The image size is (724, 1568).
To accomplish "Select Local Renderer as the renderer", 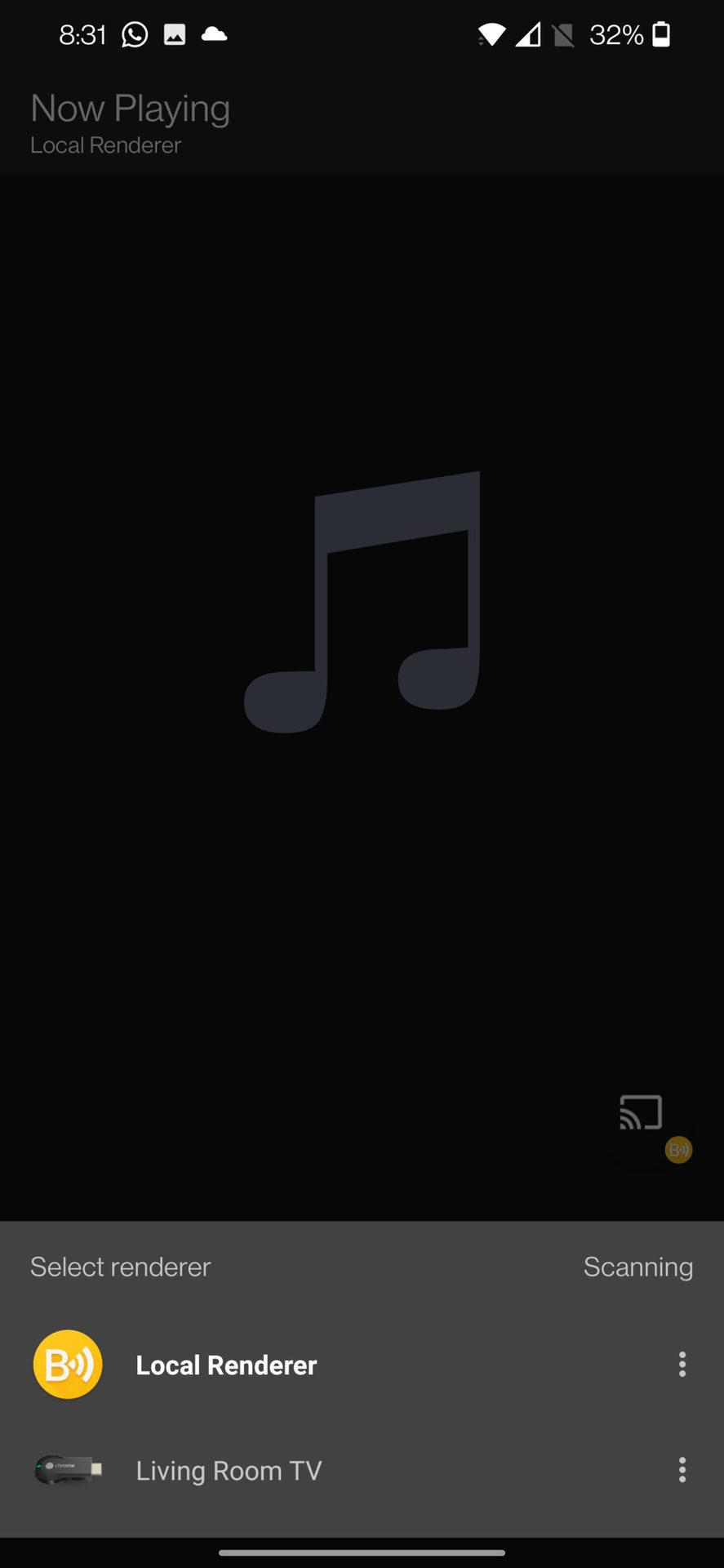I will (226, 1365).
